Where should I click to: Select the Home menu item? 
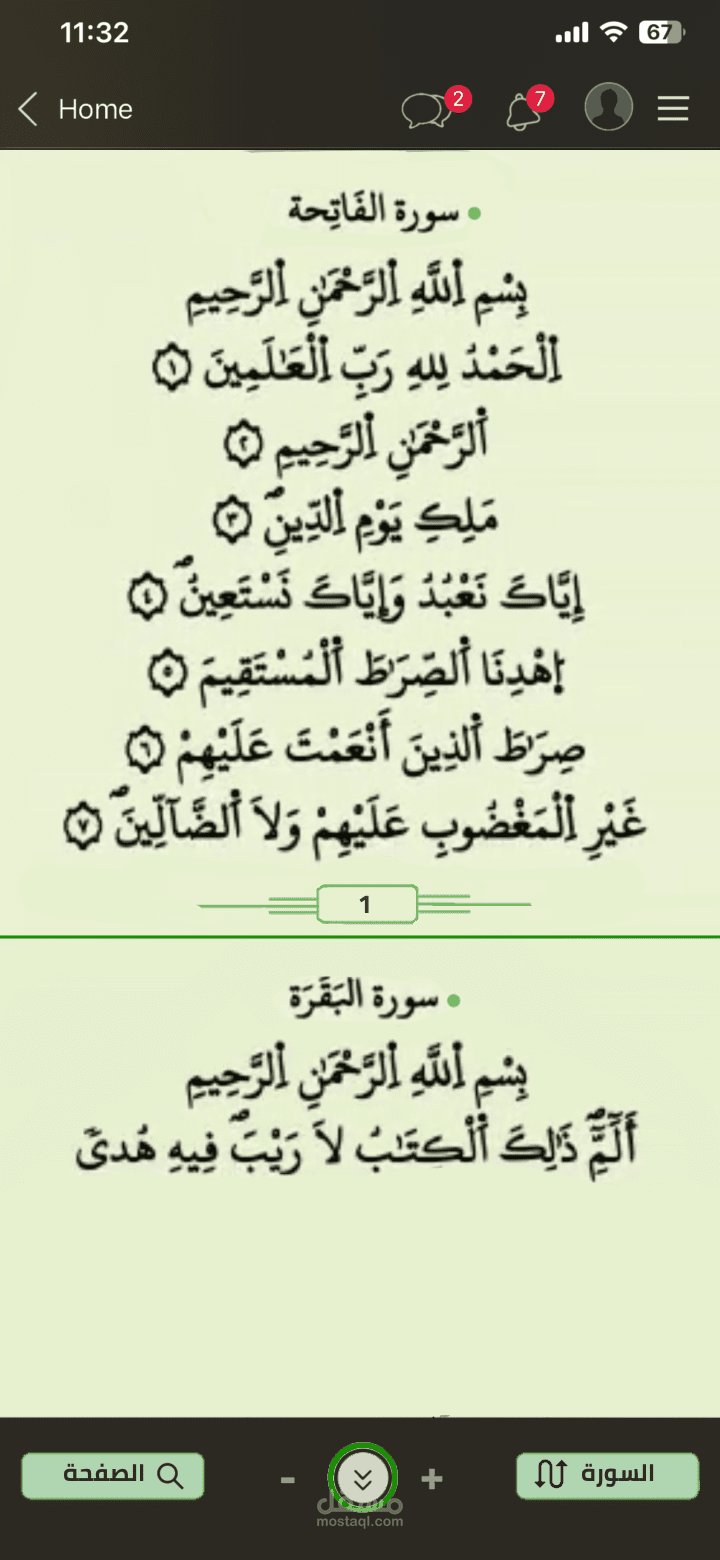95,109
